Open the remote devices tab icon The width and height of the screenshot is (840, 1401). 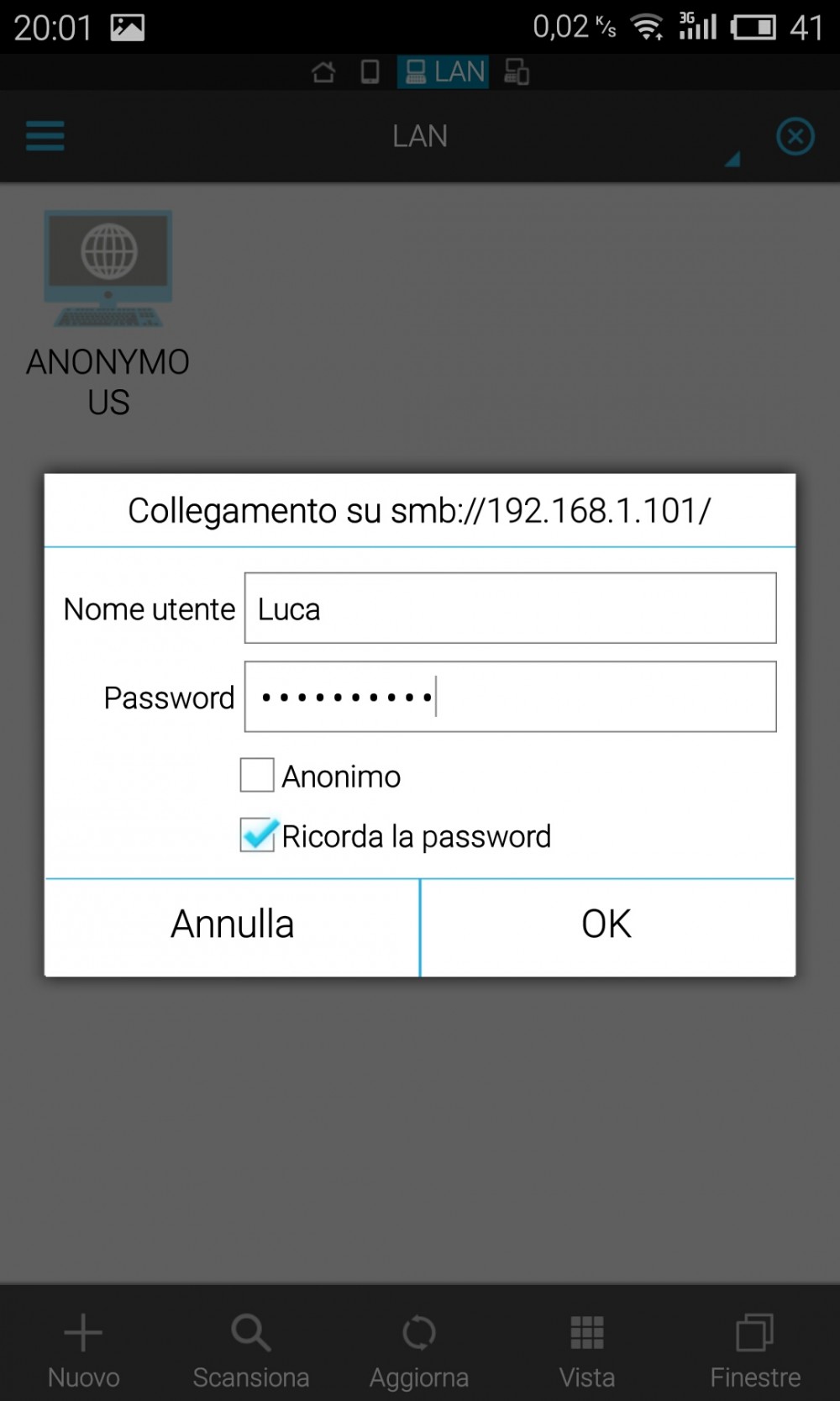517,72
